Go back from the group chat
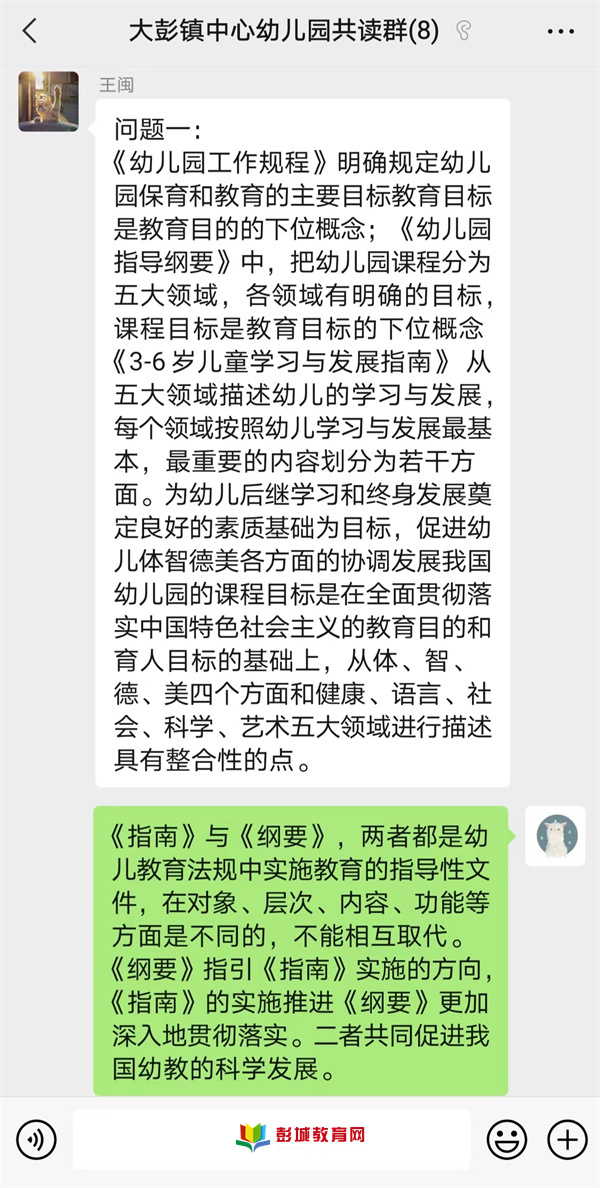The height and width of the screenshot is (1188, 600). pos(28,31)
